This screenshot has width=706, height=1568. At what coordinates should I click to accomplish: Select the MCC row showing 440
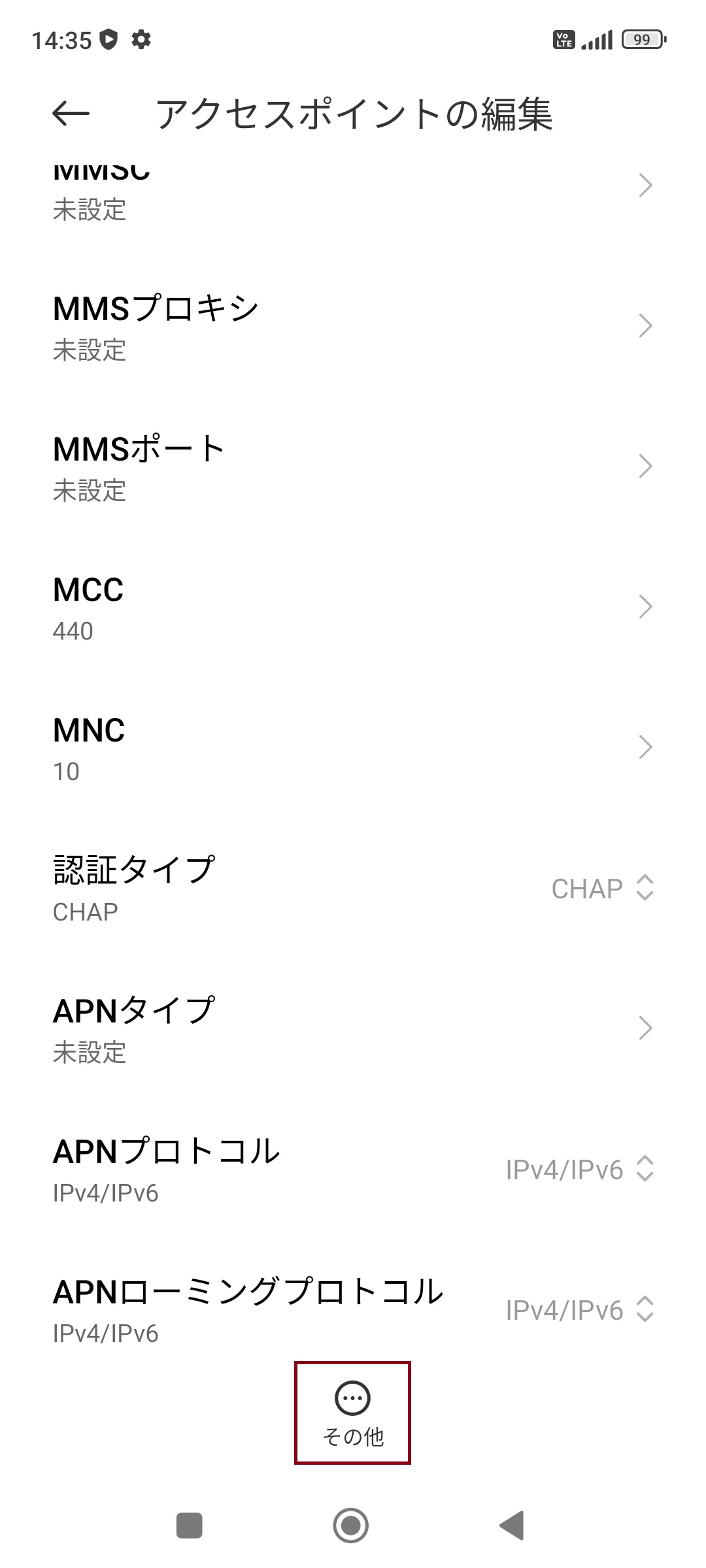[x=353, y=606]
